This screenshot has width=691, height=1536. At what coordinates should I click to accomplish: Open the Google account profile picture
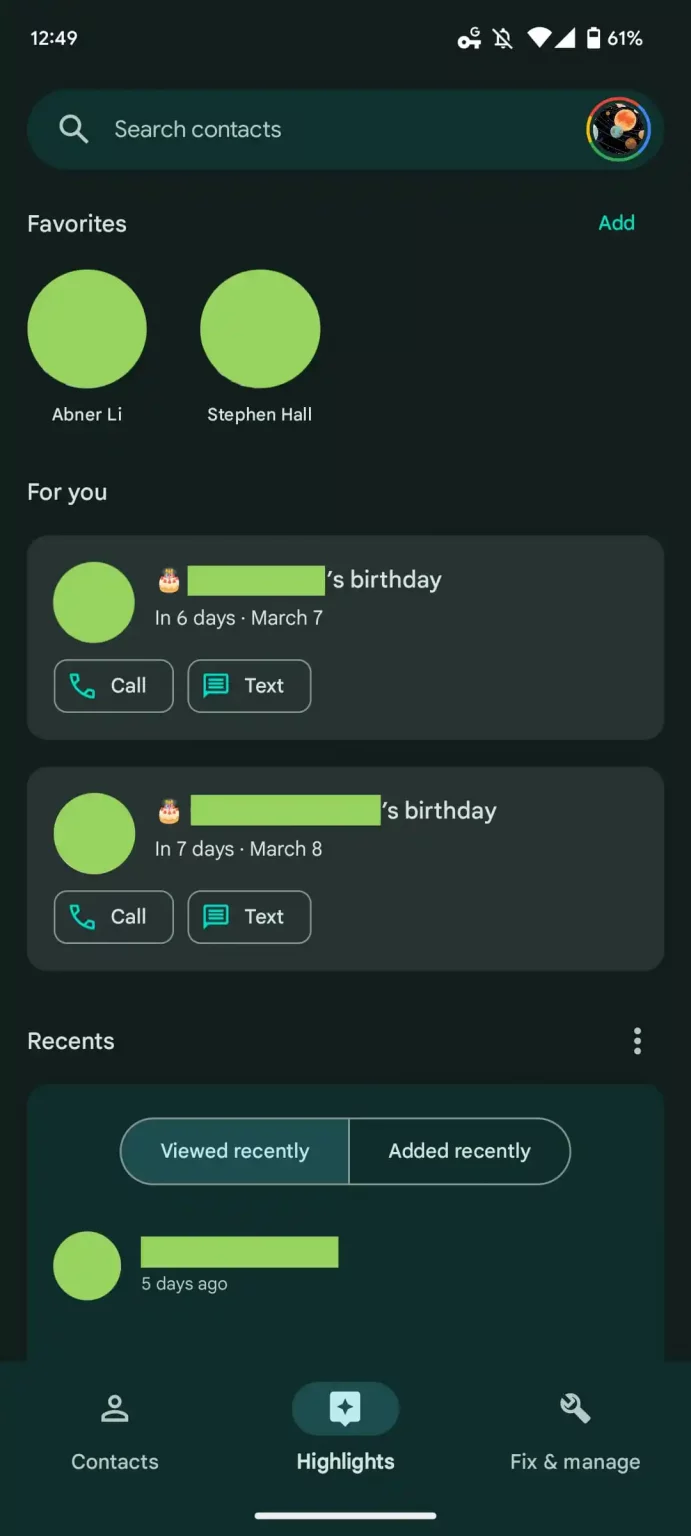click(x=618, y=129)
